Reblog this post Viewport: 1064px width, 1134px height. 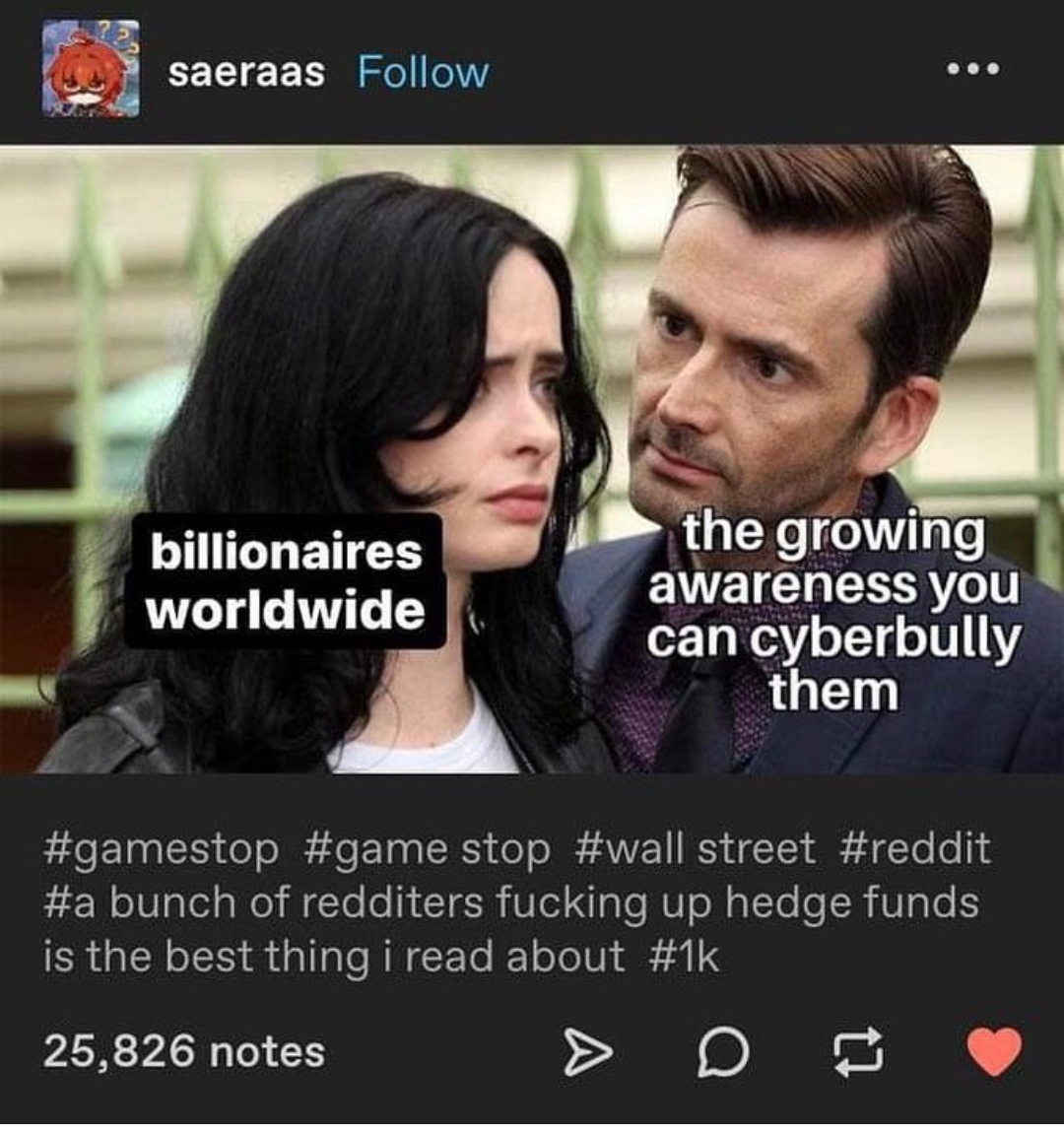(858, 1052)
